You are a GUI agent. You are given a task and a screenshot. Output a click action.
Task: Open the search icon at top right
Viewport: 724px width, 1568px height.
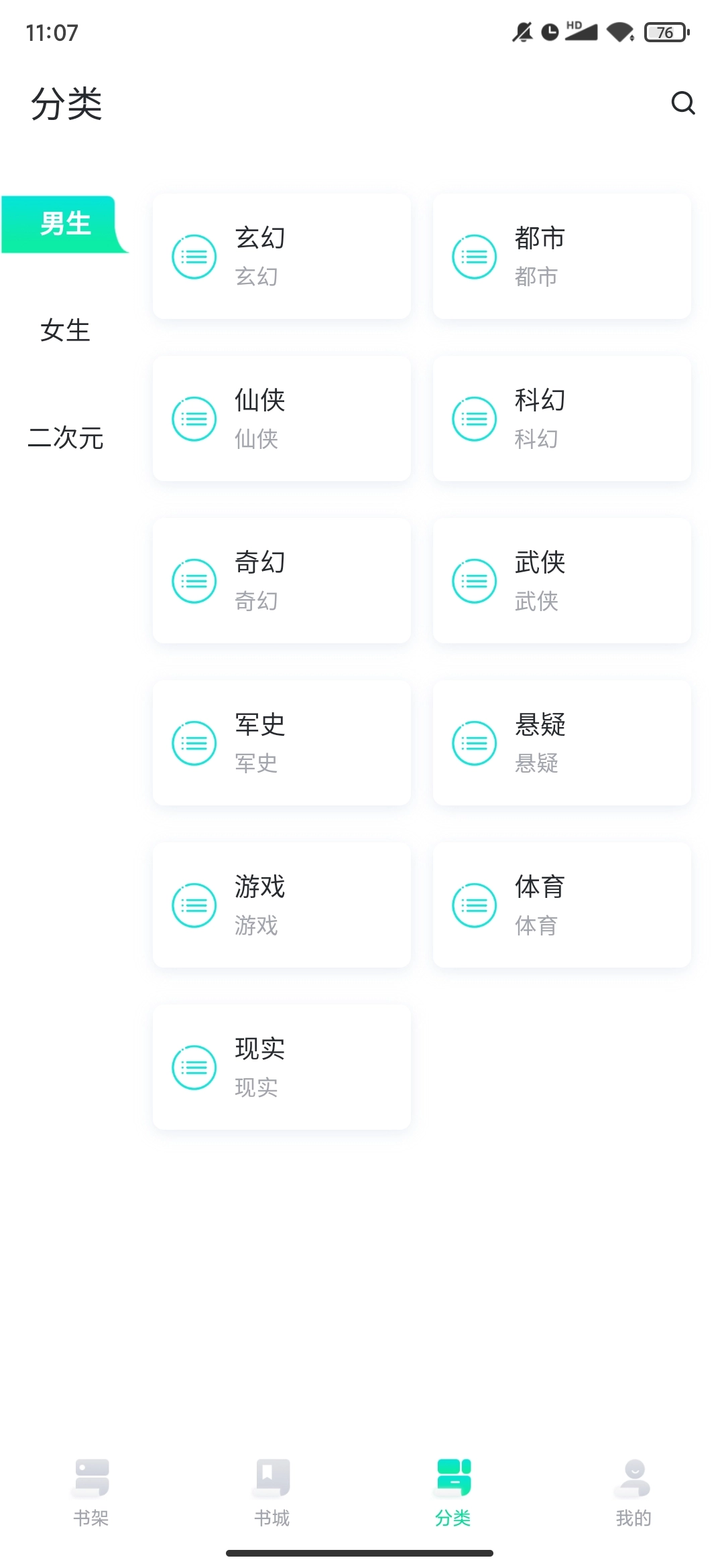(682, 103)
